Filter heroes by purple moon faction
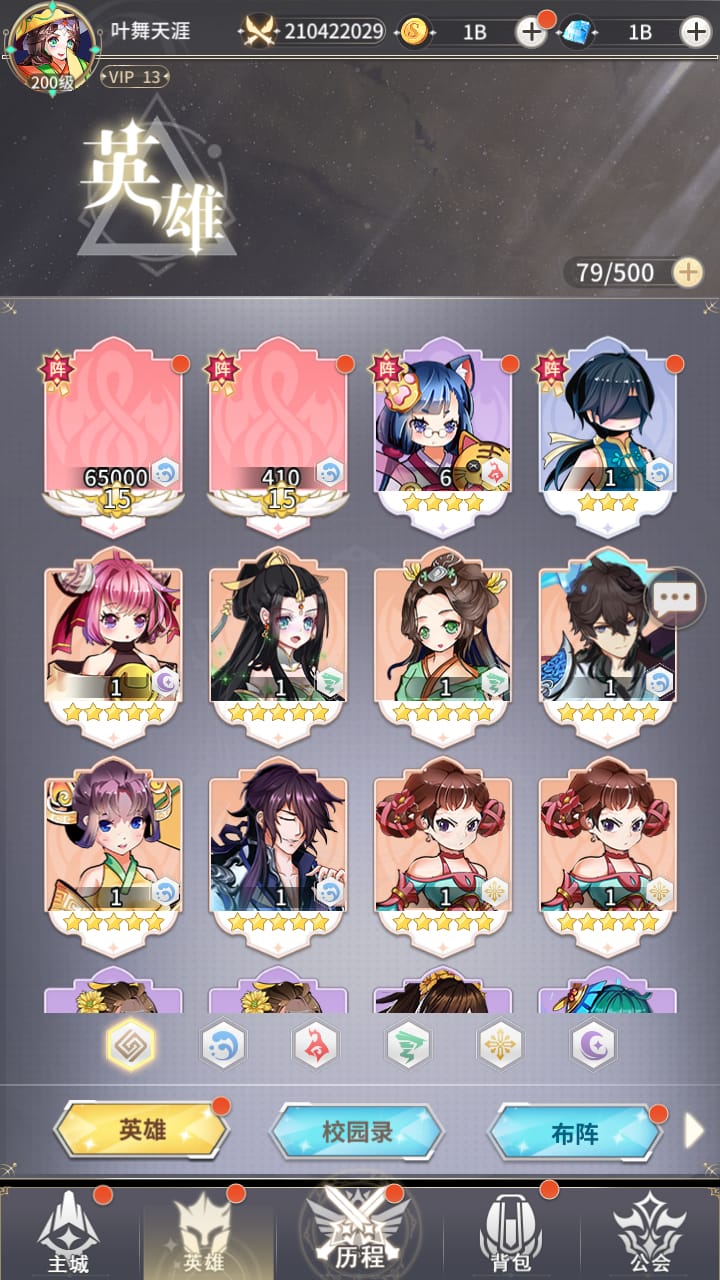This screenshot has height=1280, width=720. pyautogui.click(x=593, y=1045)
